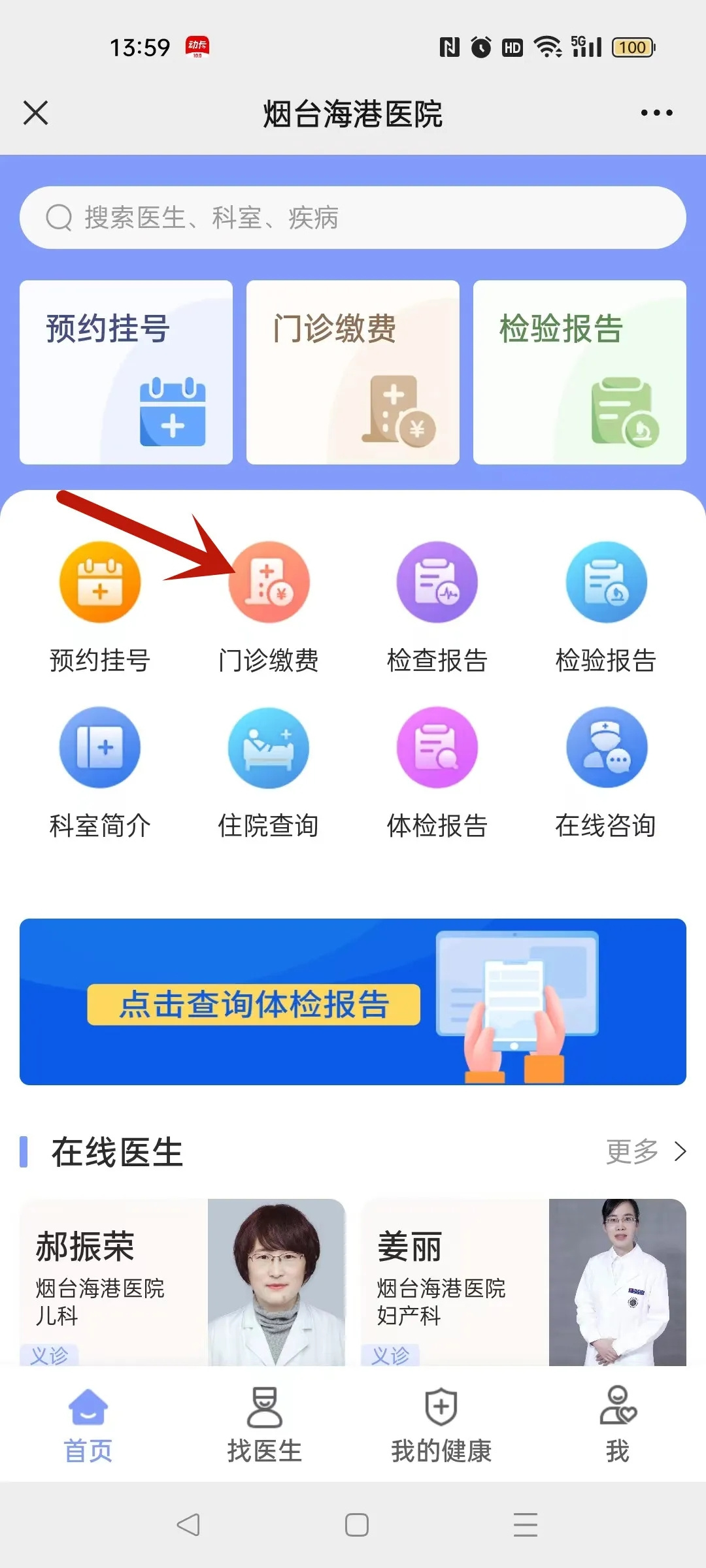706x1568 pixels.
Task: Switch to the 我 tab
Action: (618, 1424)
